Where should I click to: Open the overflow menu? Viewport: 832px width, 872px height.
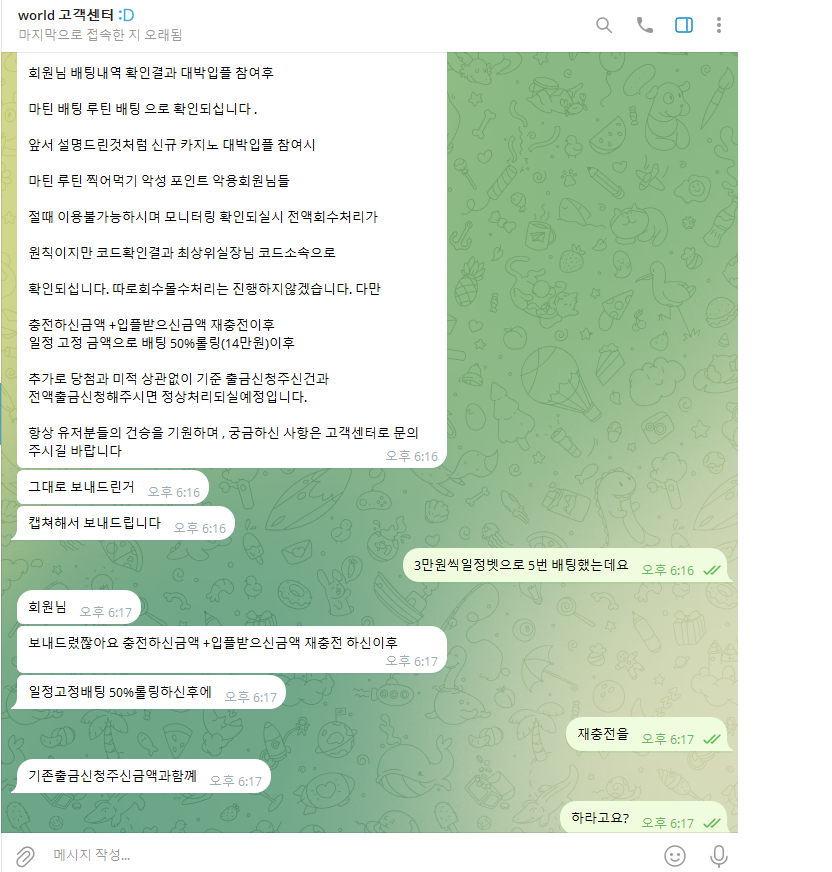(x=719, y=25)
